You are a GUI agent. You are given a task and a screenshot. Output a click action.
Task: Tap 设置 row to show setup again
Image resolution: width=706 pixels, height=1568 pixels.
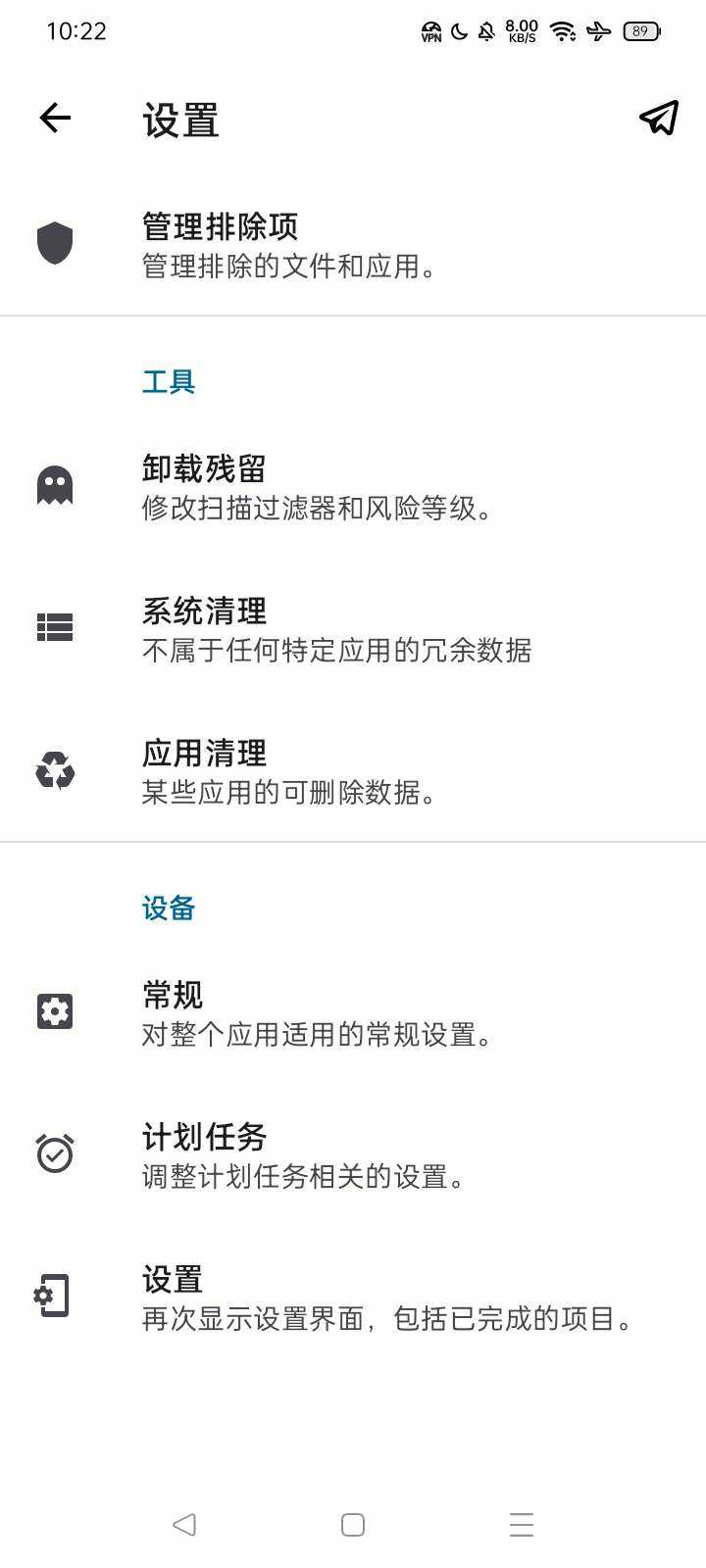(x=353, y=1297)
